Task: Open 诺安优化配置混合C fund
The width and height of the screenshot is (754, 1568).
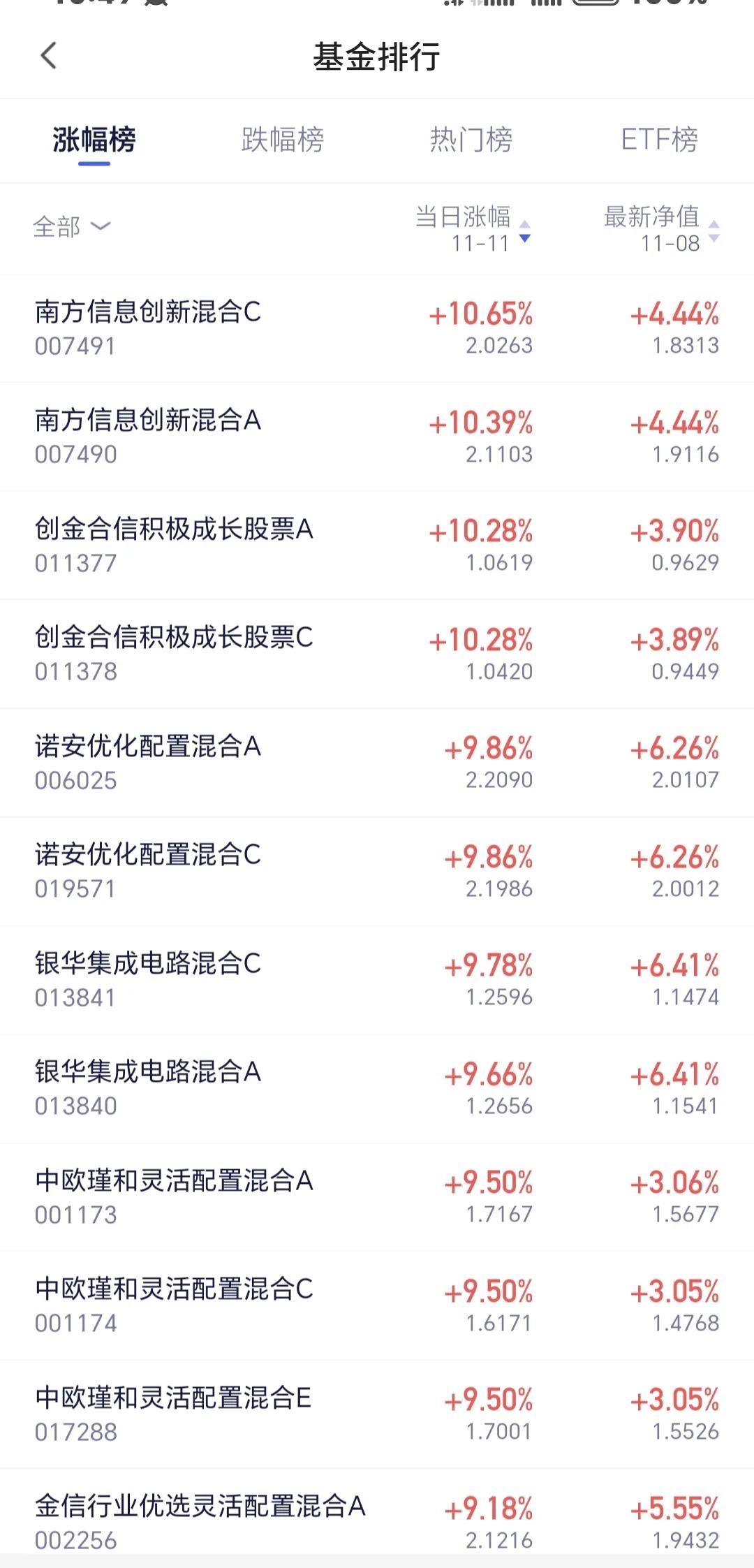Action: click(x=377, y=872)
